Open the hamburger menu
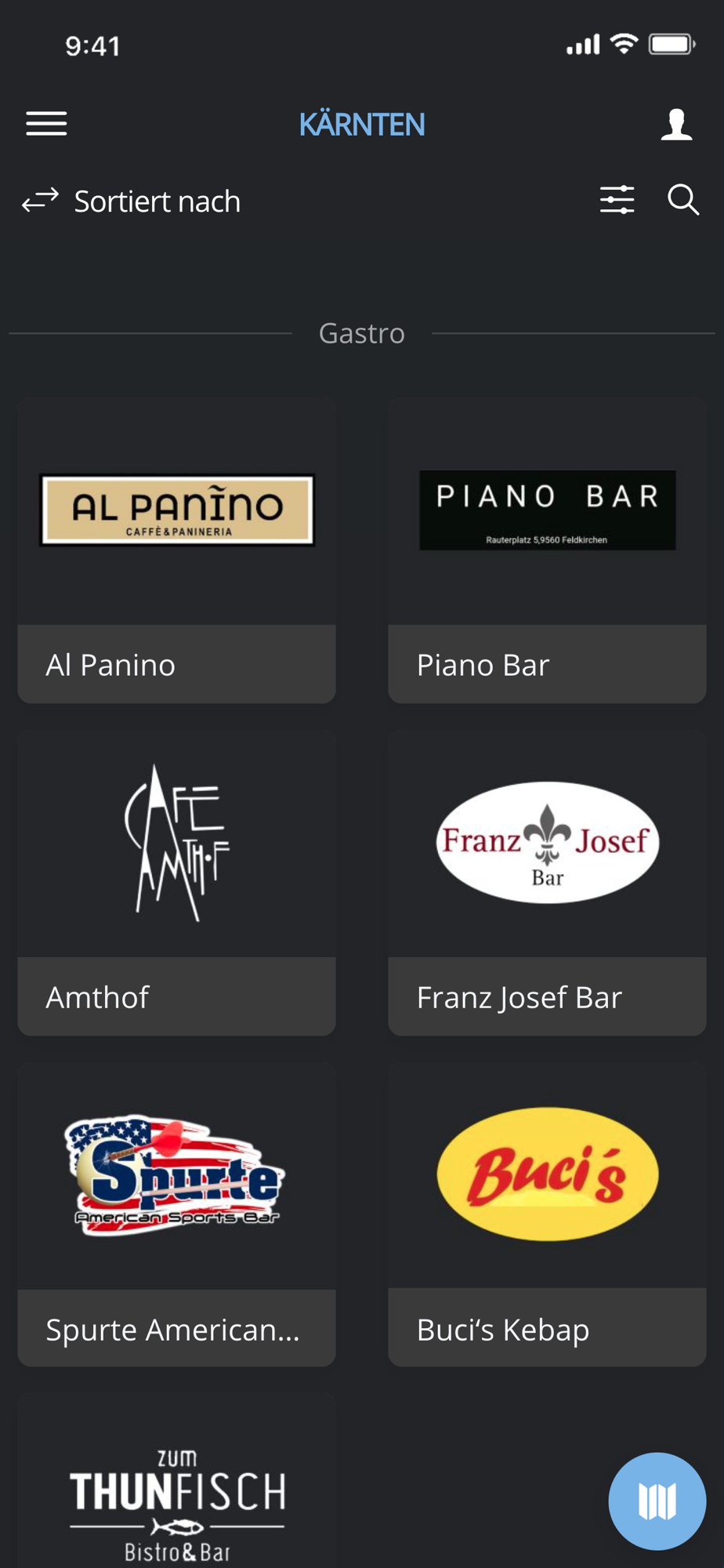This screenshot has height=1568, width=724. tap(46, 124)
